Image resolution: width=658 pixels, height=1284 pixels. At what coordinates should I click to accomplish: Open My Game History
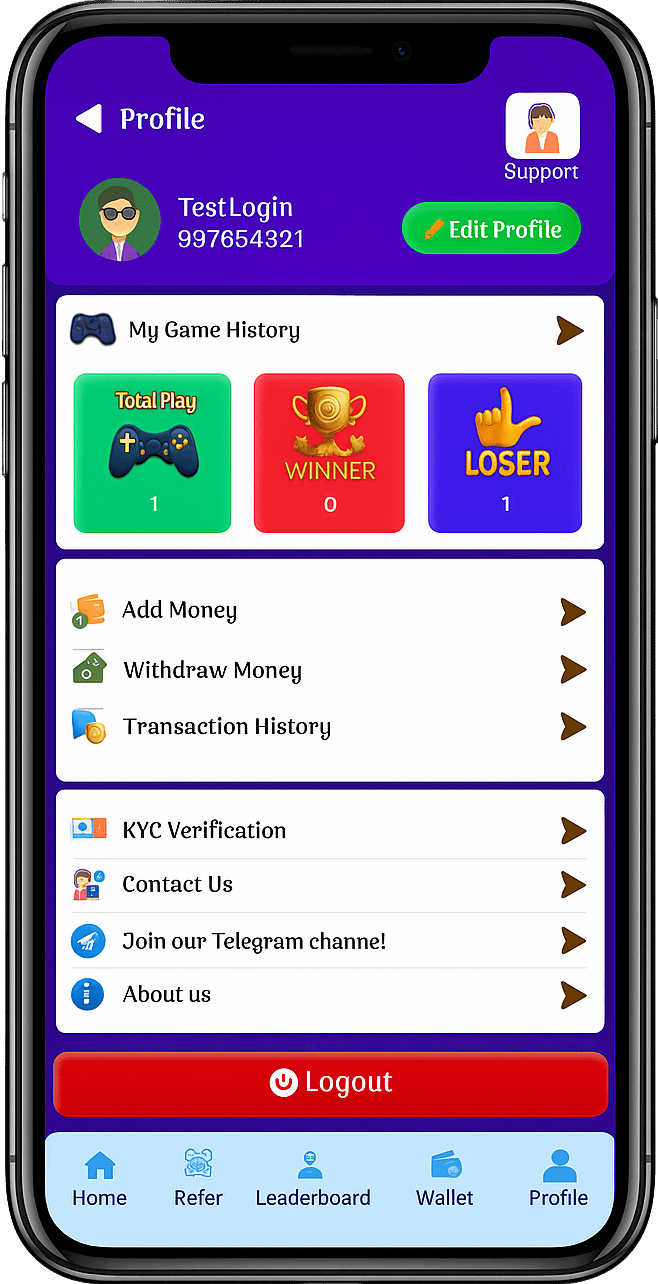pyautogui.click(x=329, y=330)
